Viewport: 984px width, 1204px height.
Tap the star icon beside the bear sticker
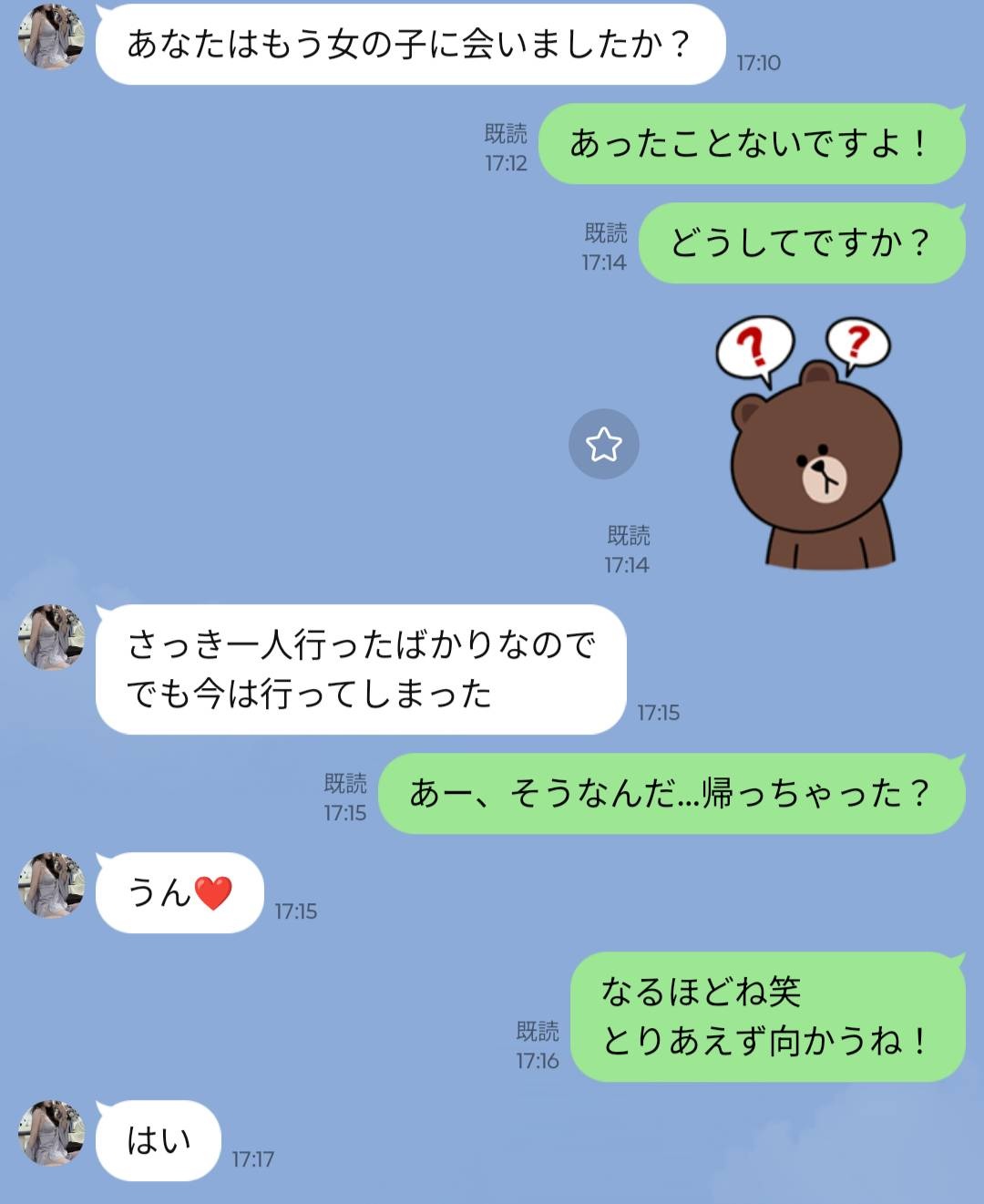(603, 445)
